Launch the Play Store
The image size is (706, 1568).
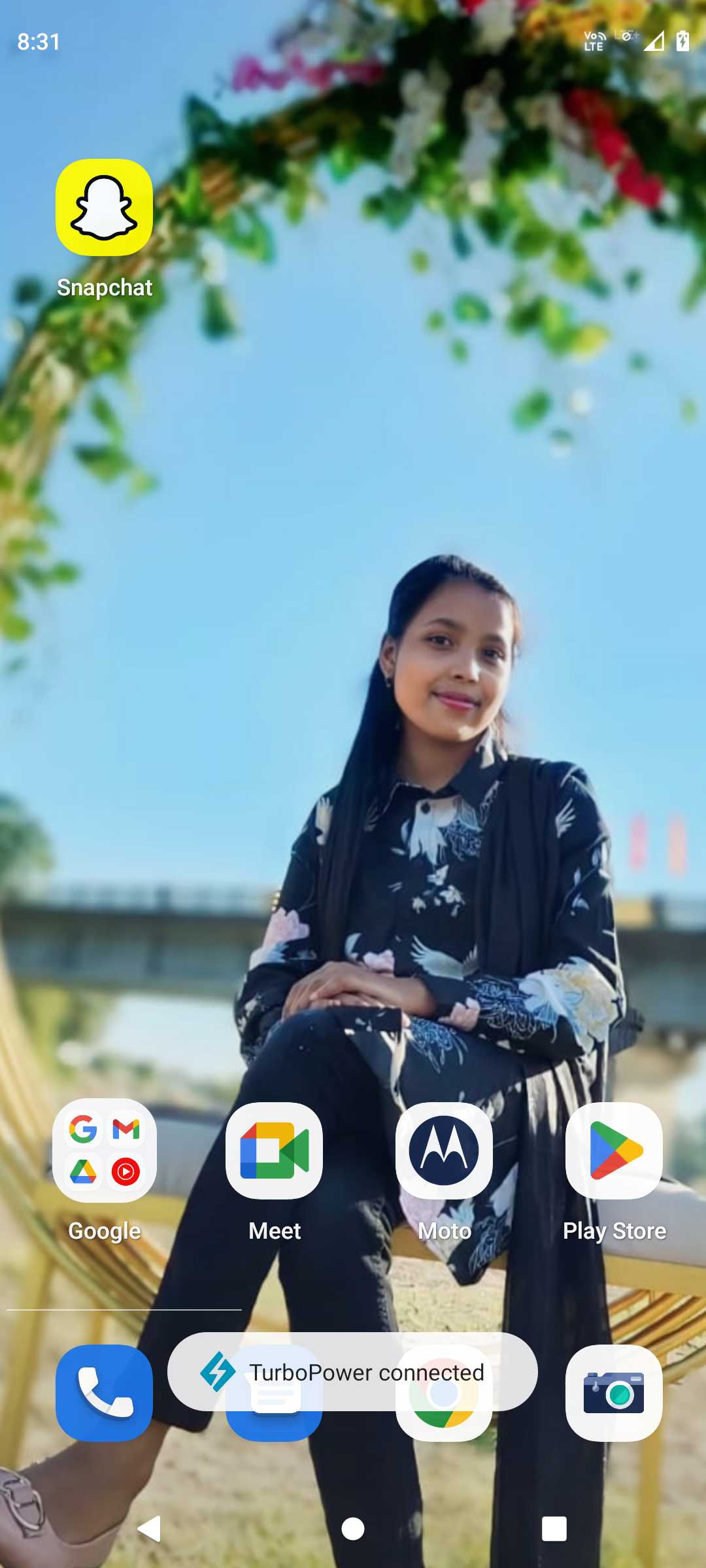point(614,1151)
